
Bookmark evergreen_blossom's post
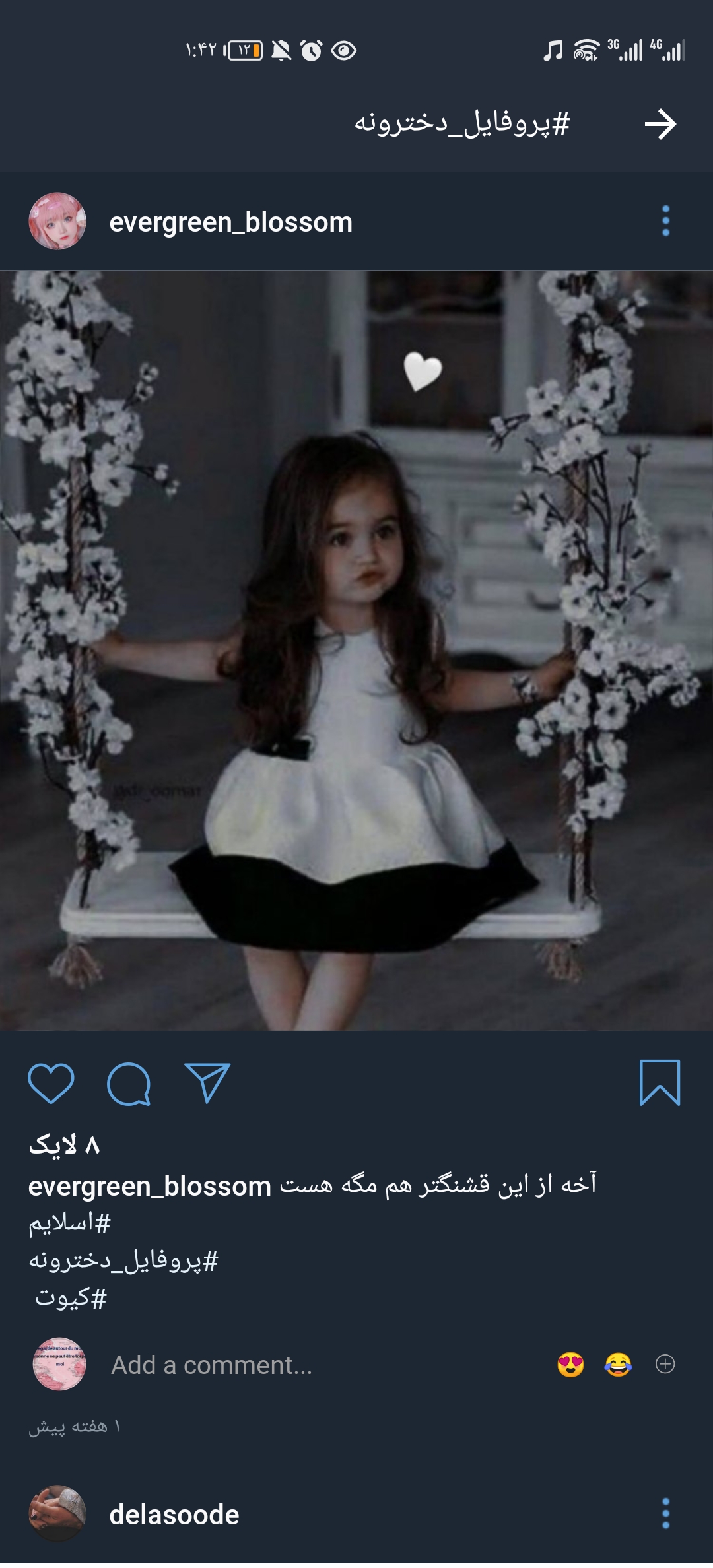[x=660, y=1083]
